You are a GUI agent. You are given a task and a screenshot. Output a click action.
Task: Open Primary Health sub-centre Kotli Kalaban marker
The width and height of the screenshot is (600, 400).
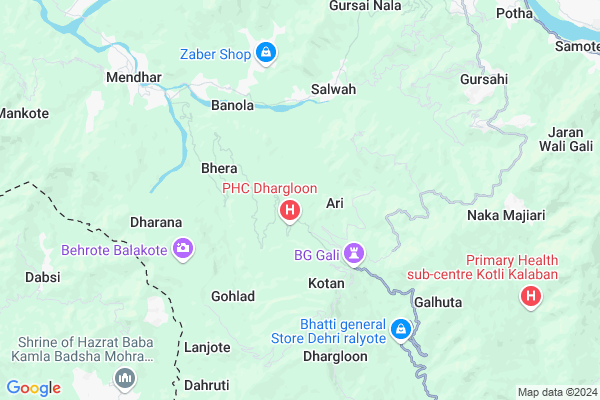point(531,296)
